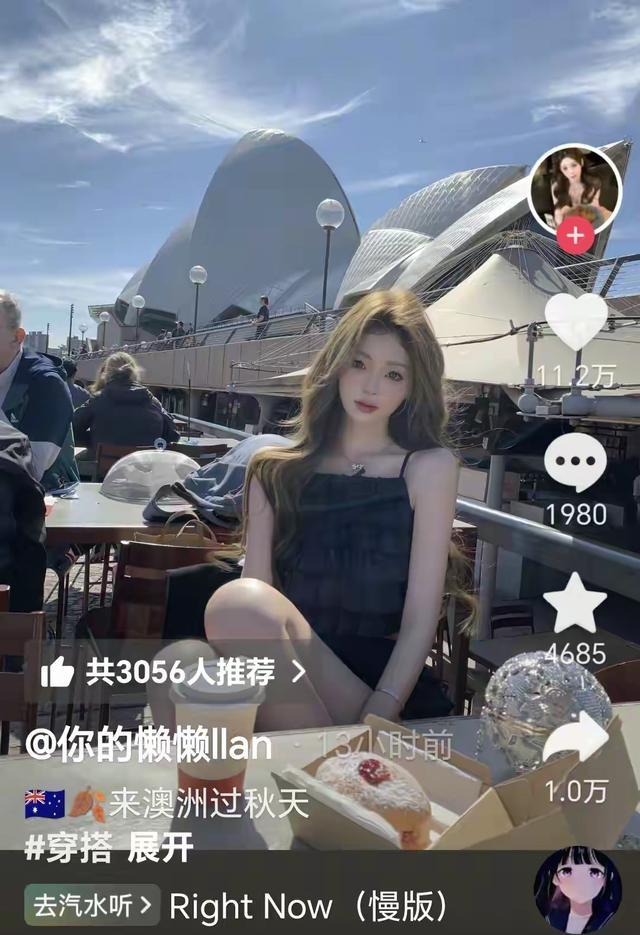Image resolution: width=640 pixels, height=935 pixels.
Task: Open the comments section
Action: point(575,463)
